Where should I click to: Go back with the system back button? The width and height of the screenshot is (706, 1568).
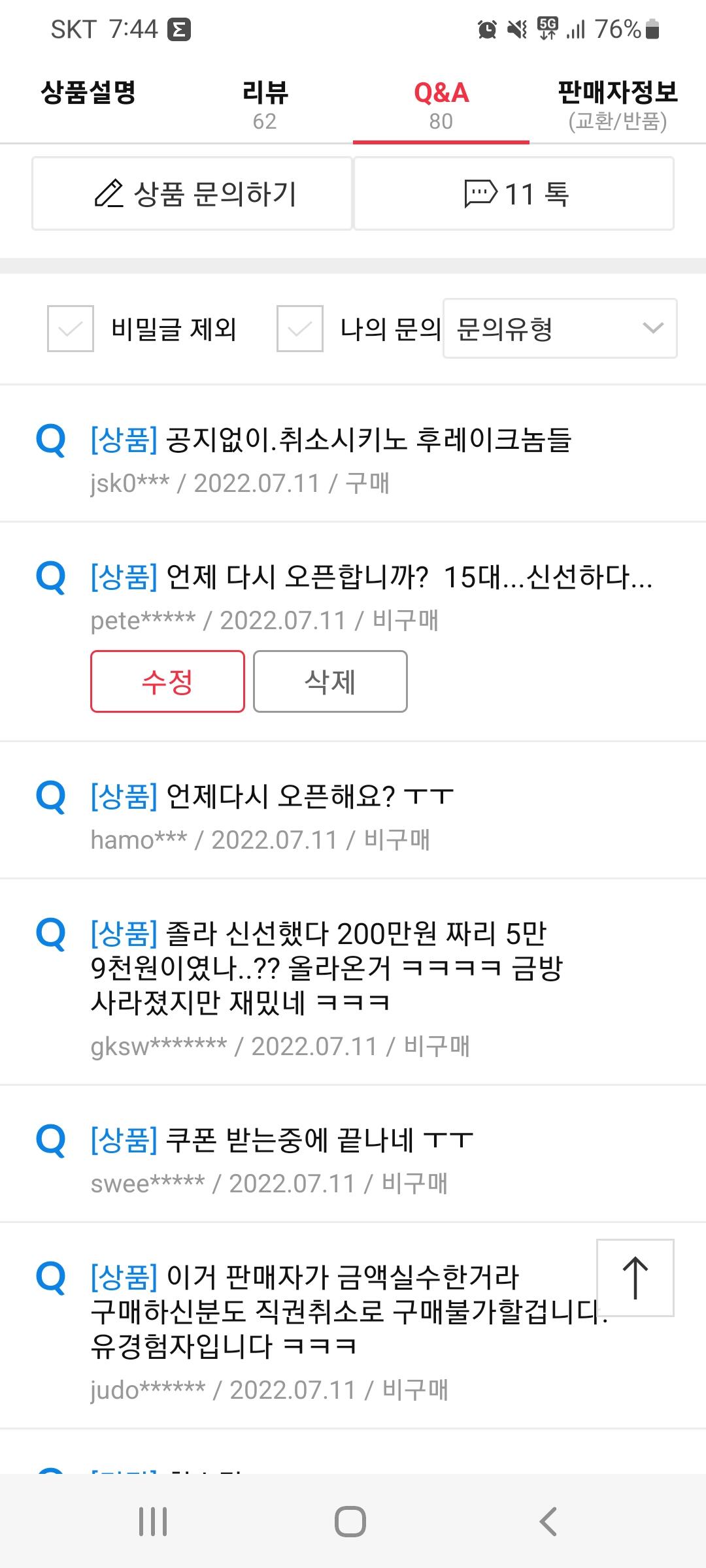(x=548, y=1521)
